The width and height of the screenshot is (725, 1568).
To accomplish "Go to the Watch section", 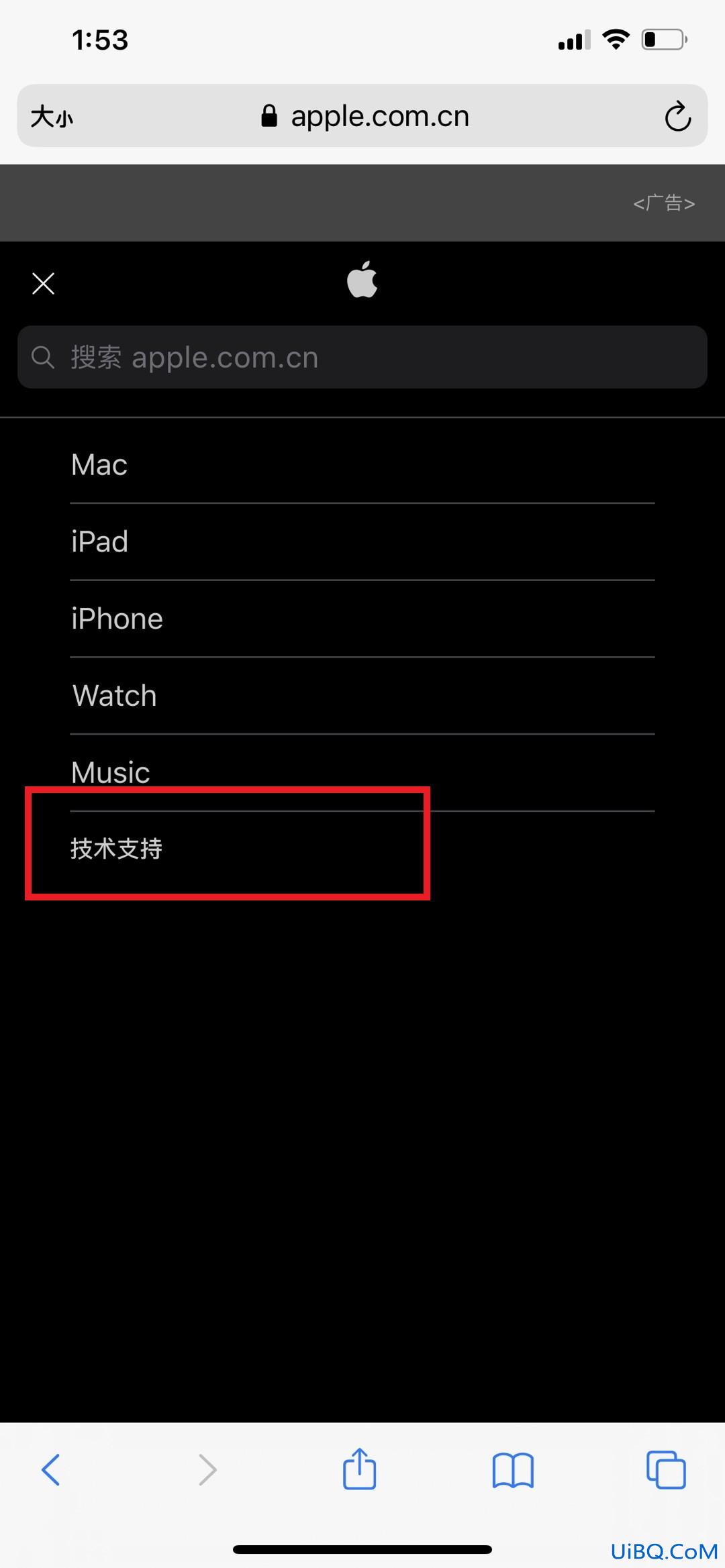I will [115, 696].
